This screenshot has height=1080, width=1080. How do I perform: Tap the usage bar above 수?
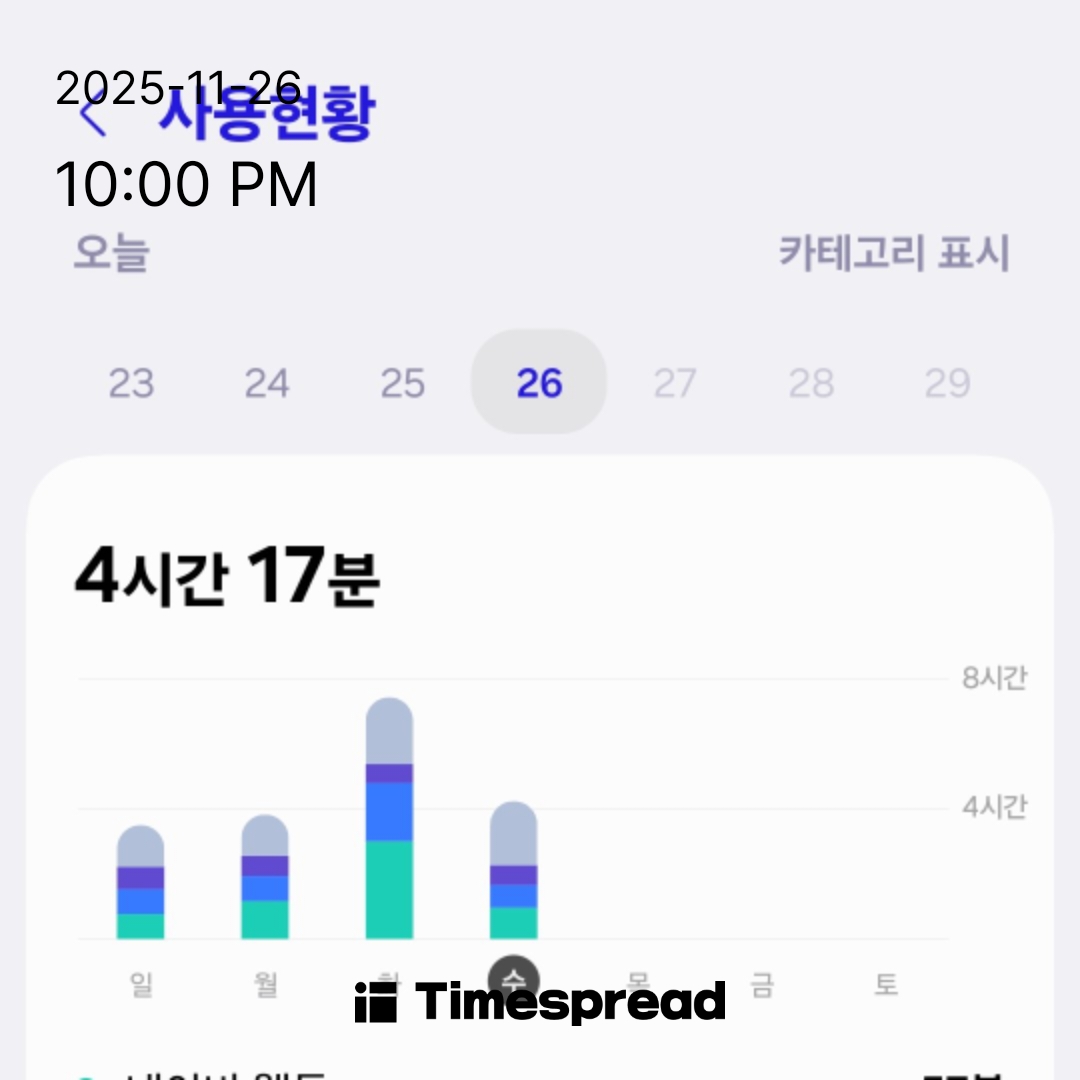(x=513, y=871)
